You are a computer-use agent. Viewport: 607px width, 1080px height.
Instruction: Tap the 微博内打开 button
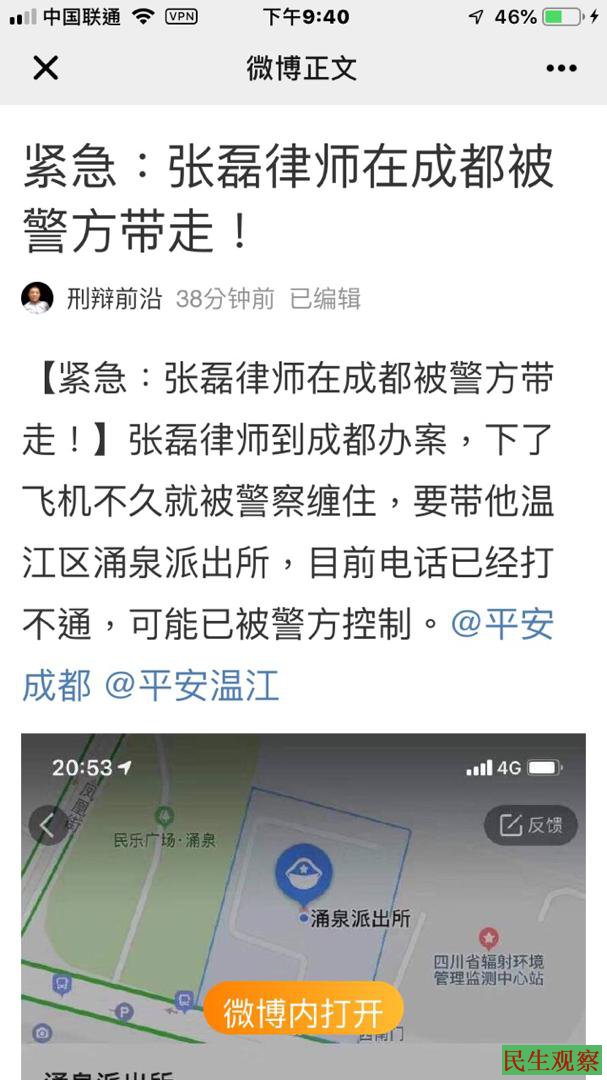303,1012
